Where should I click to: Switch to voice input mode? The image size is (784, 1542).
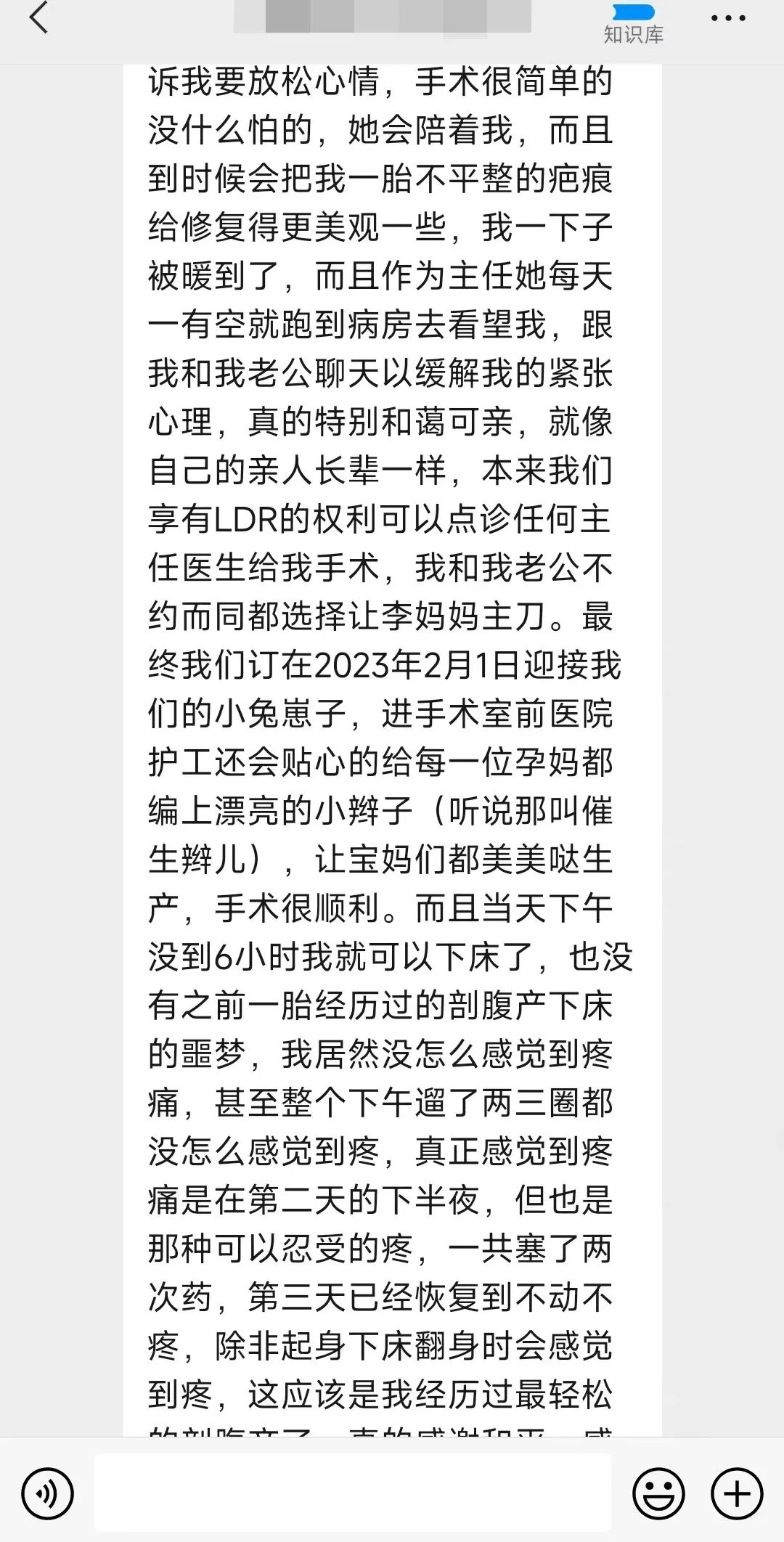tap(47, 1493)
